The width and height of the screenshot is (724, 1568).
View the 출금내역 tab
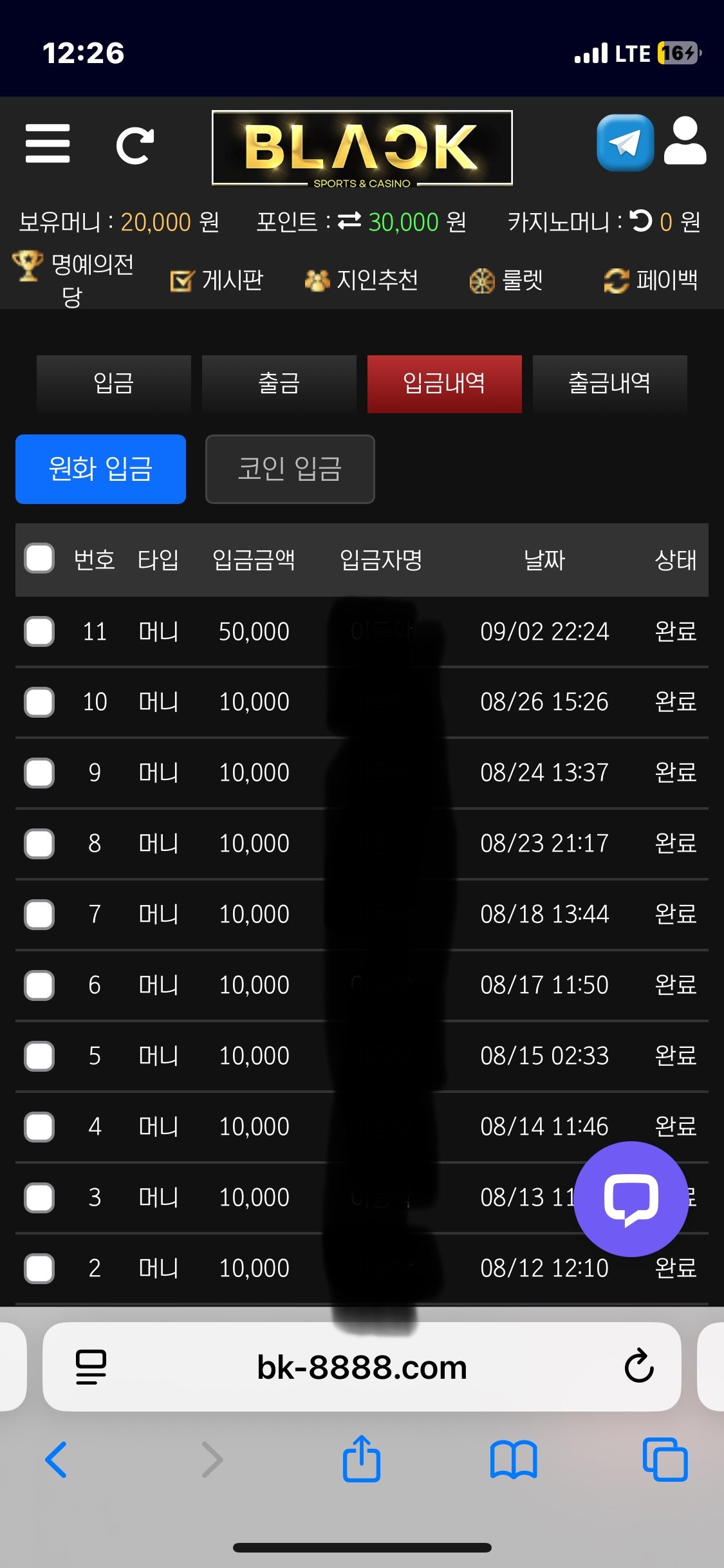click(x=609, y=384)
